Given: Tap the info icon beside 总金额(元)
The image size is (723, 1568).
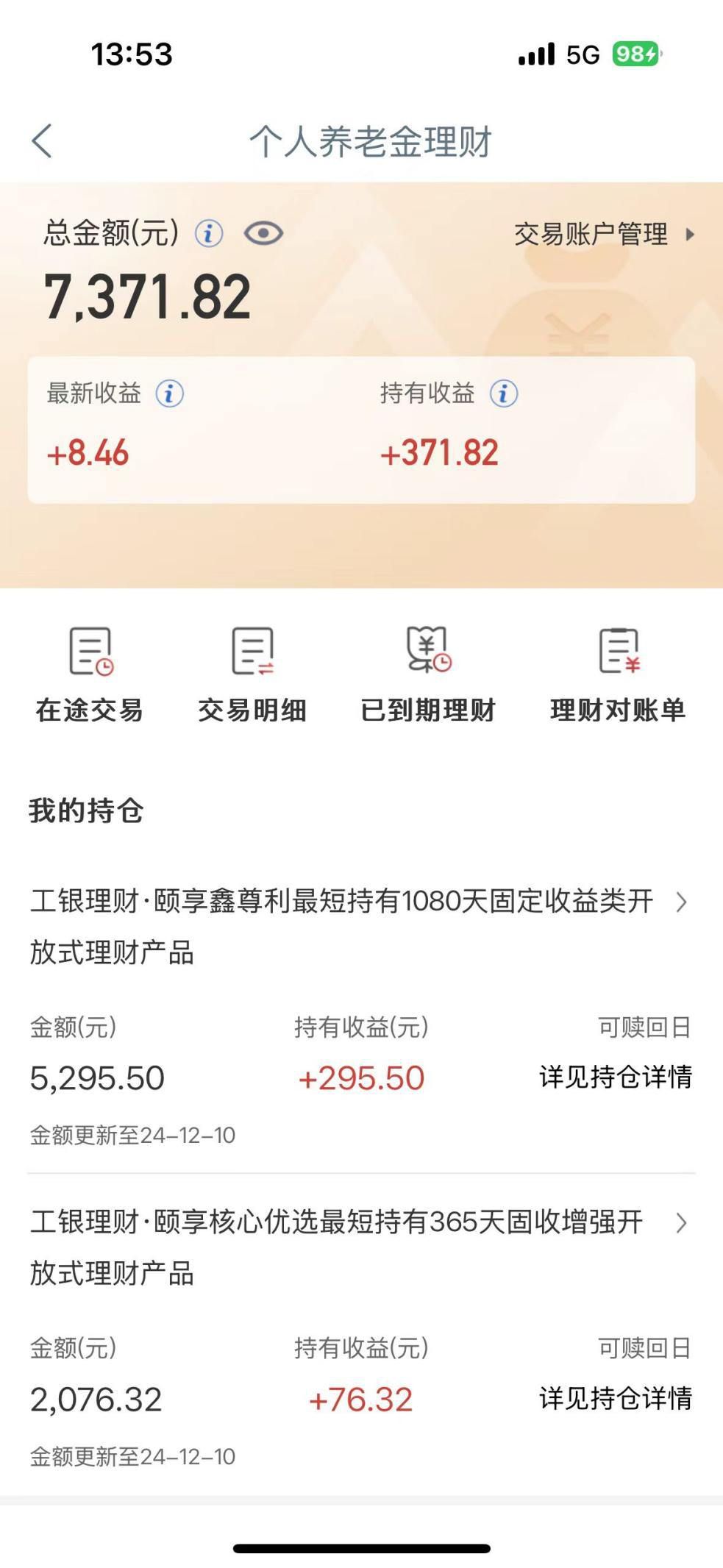Looking at the screenshot, I should (209, 234).
